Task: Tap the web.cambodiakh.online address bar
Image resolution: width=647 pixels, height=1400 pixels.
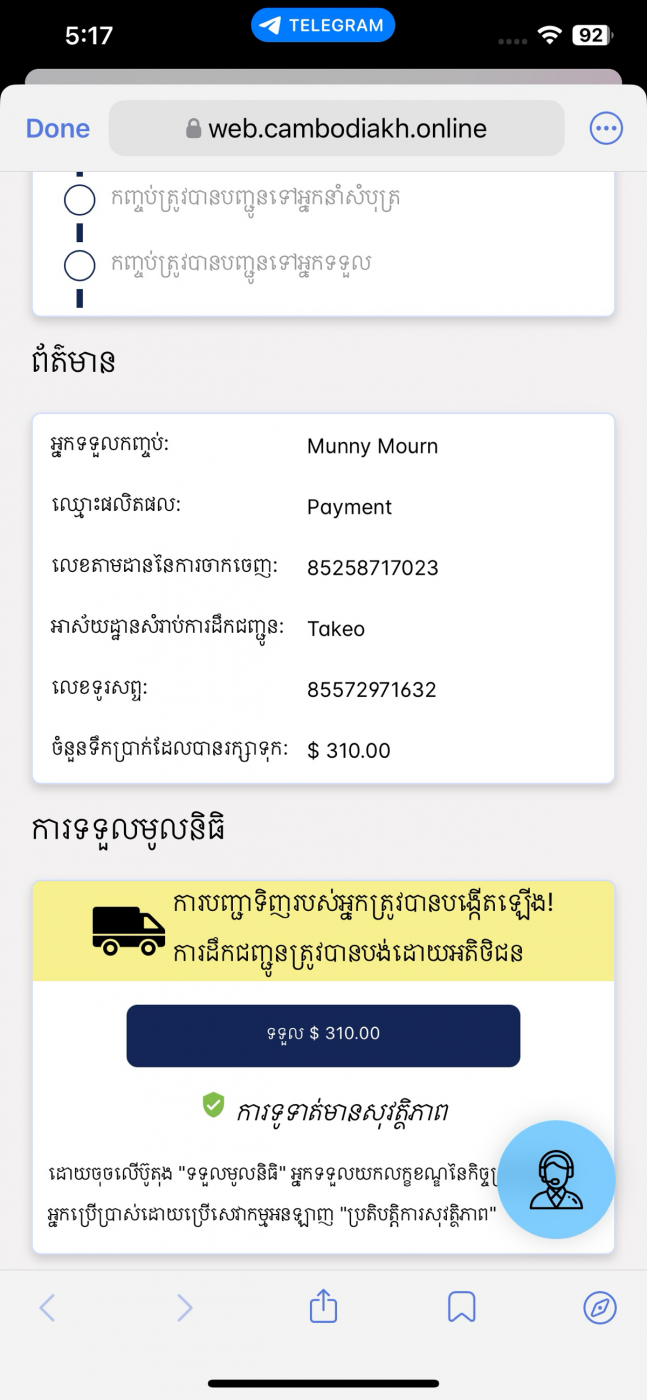Action: [x=337, y=128]
